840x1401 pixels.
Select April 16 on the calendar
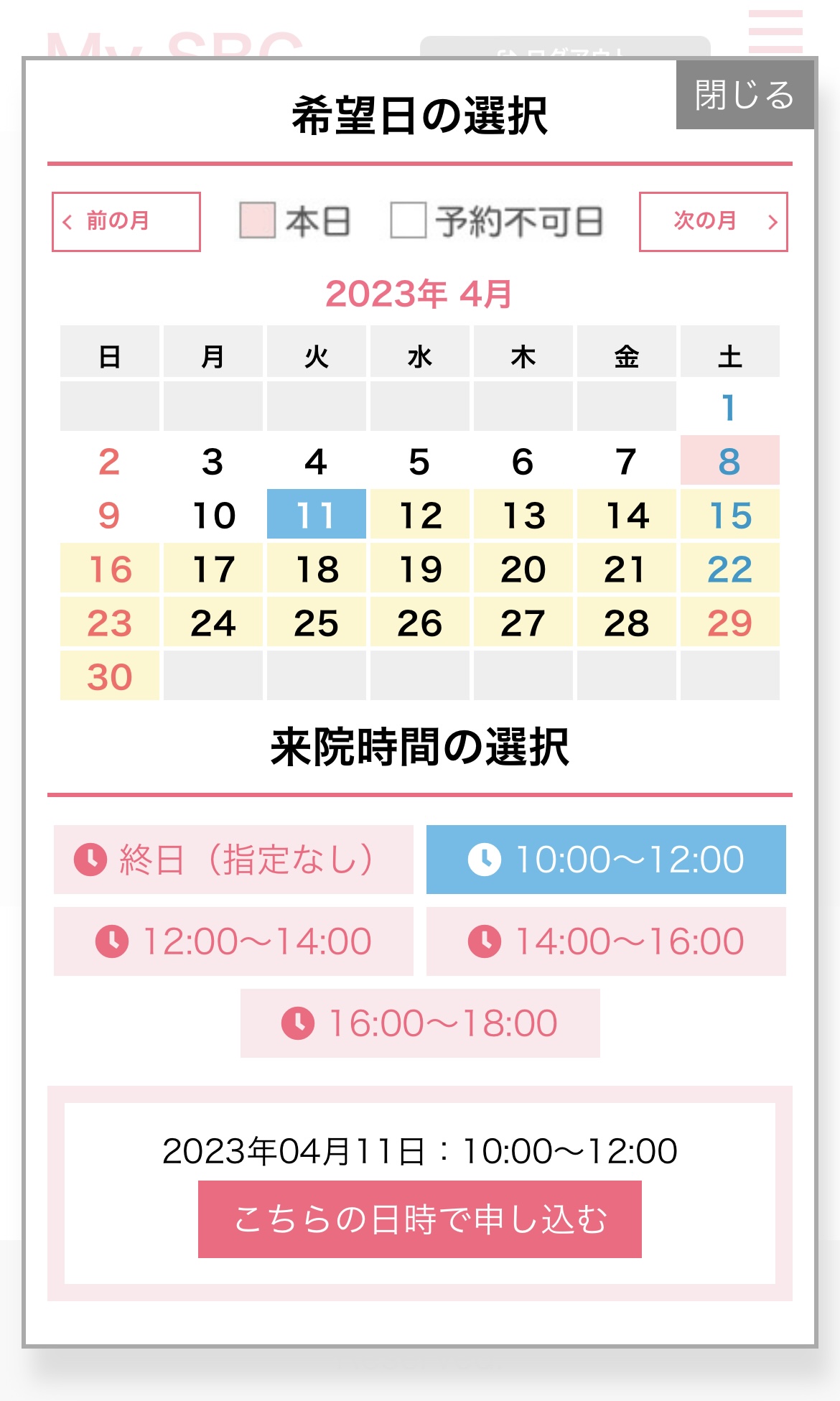(110, 569)
